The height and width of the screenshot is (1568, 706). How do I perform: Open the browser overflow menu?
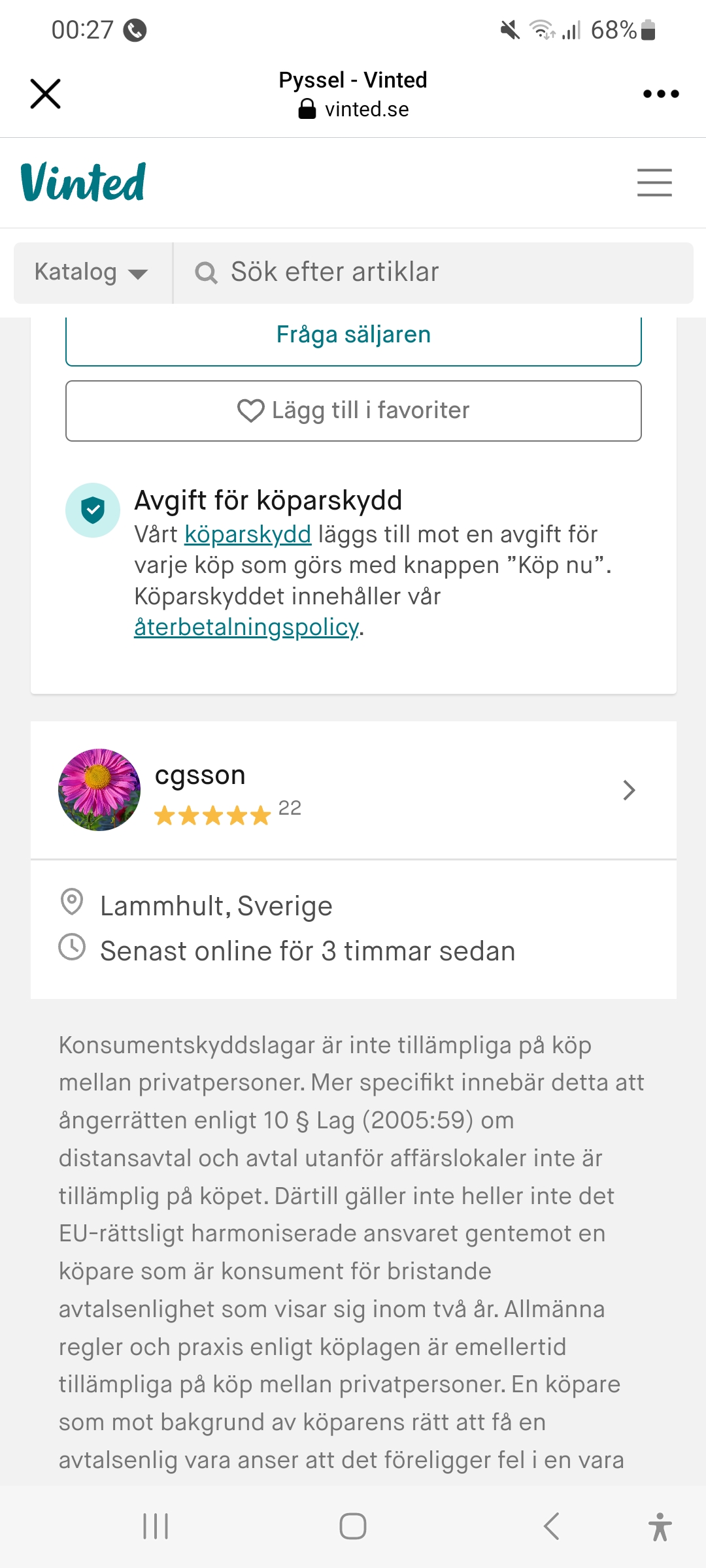point(660,94)
